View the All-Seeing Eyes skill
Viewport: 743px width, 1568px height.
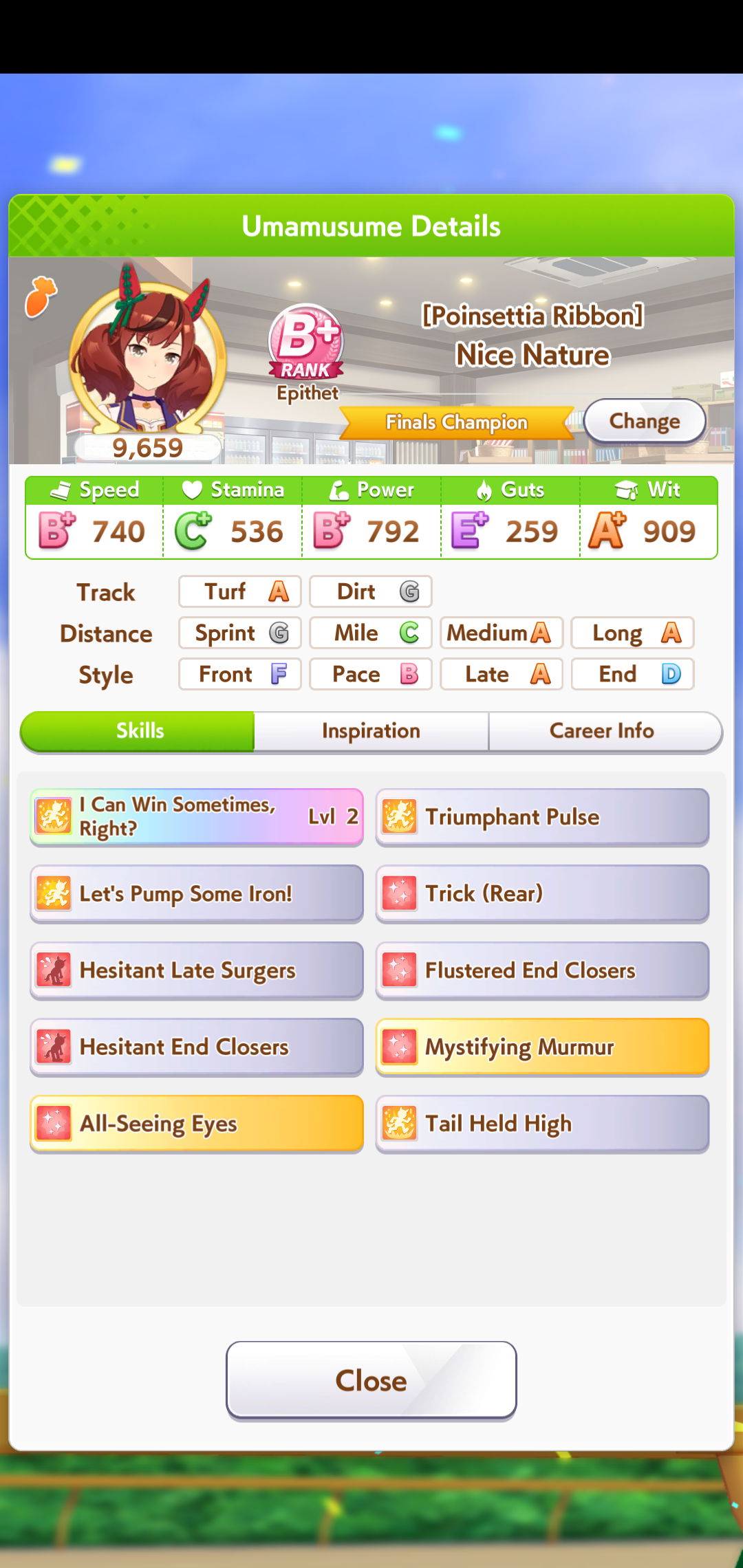coord(197,1124)
